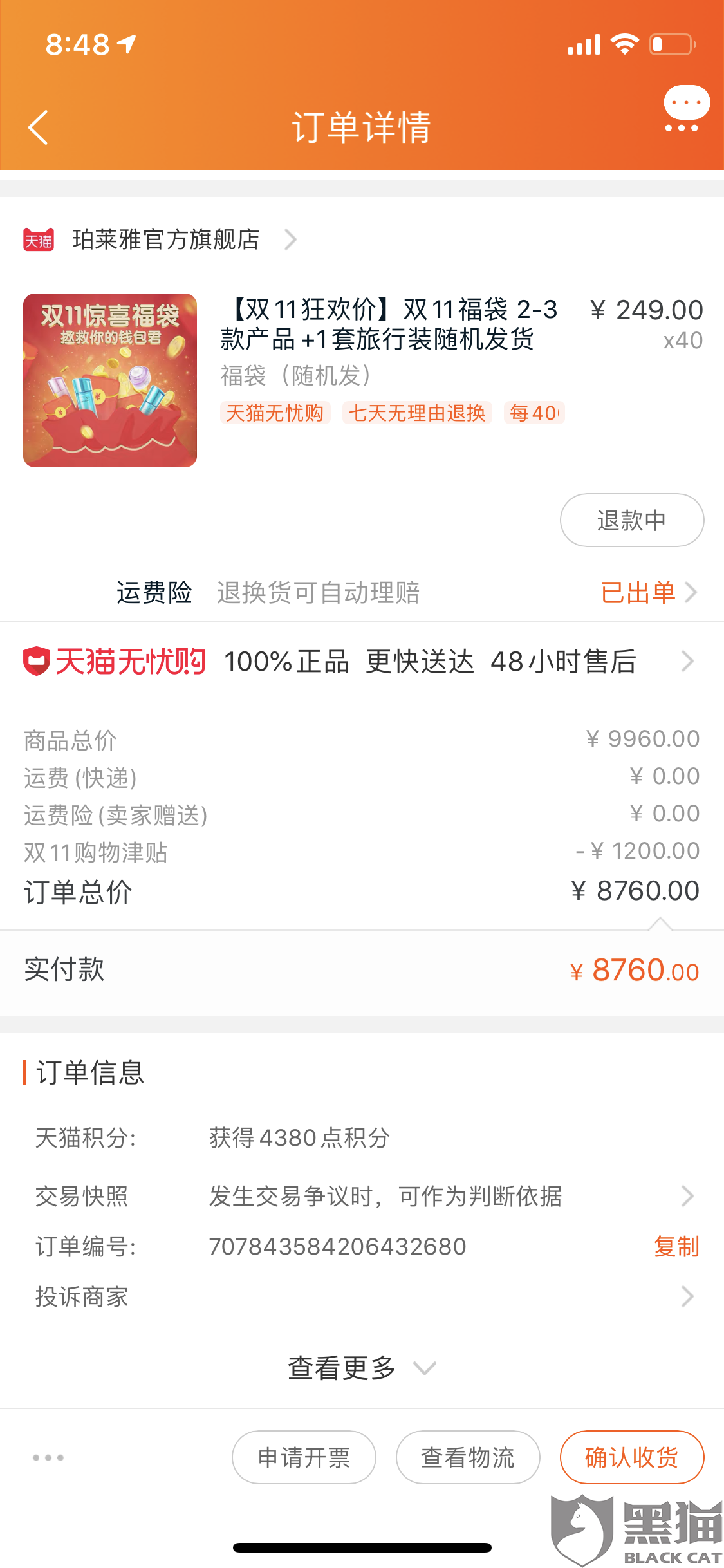724x1568 pixels.
Task: Confirm receipt with 确认收货
Action: tap(631, 1457)
